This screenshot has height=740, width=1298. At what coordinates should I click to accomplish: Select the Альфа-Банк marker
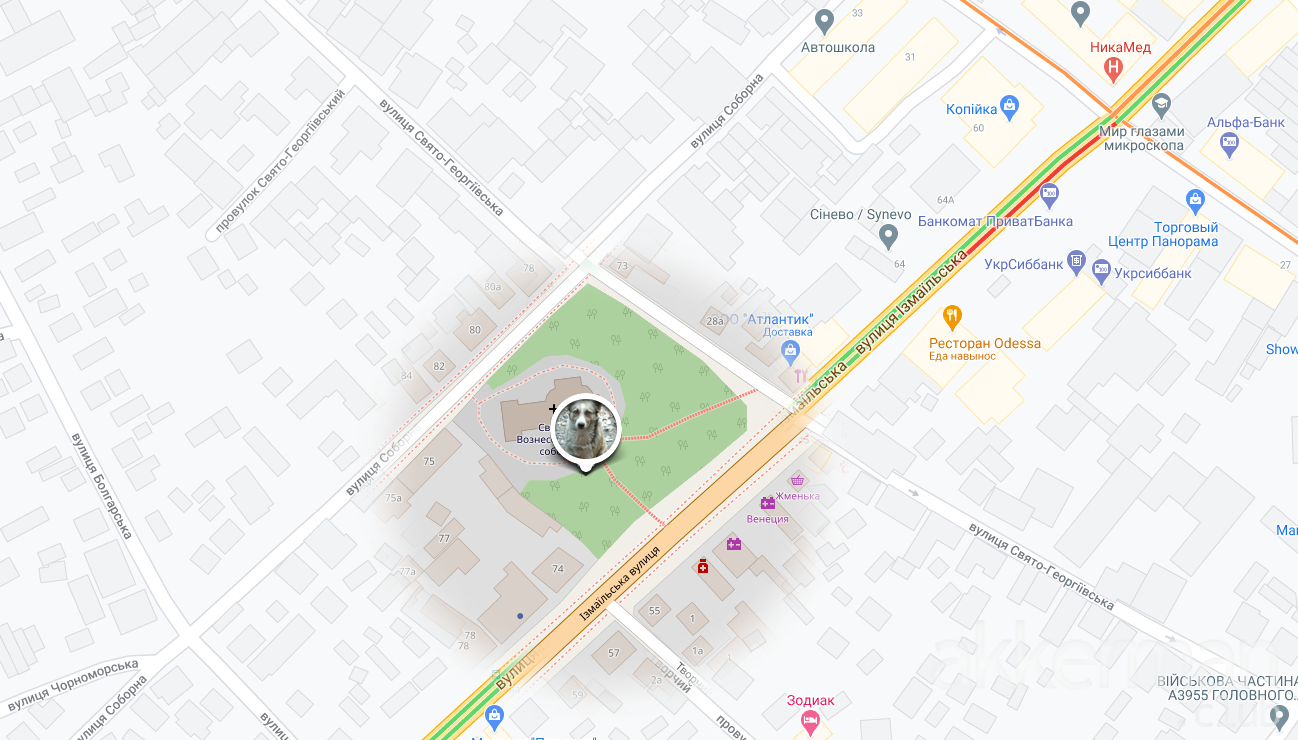click(1230, 144)
